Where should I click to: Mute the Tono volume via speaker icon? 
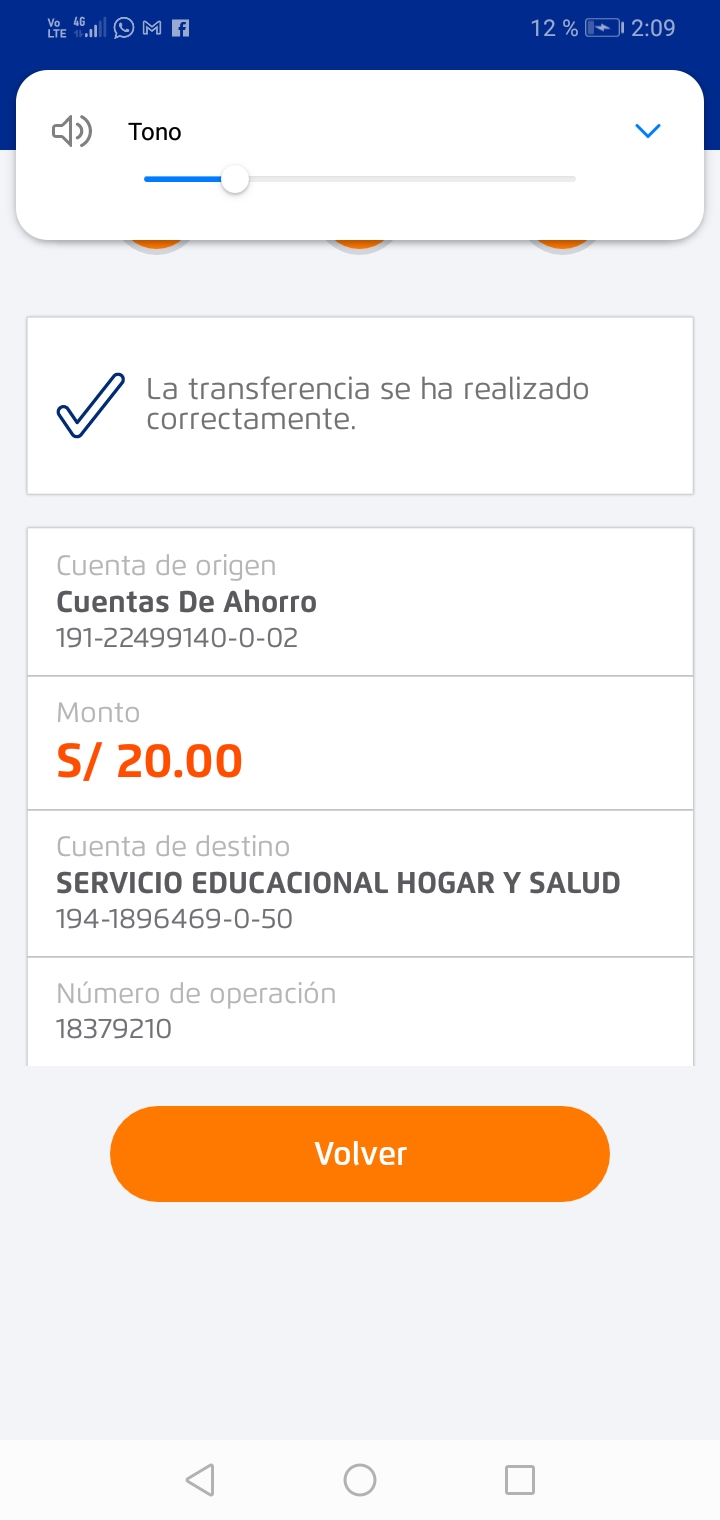[72, 131]
